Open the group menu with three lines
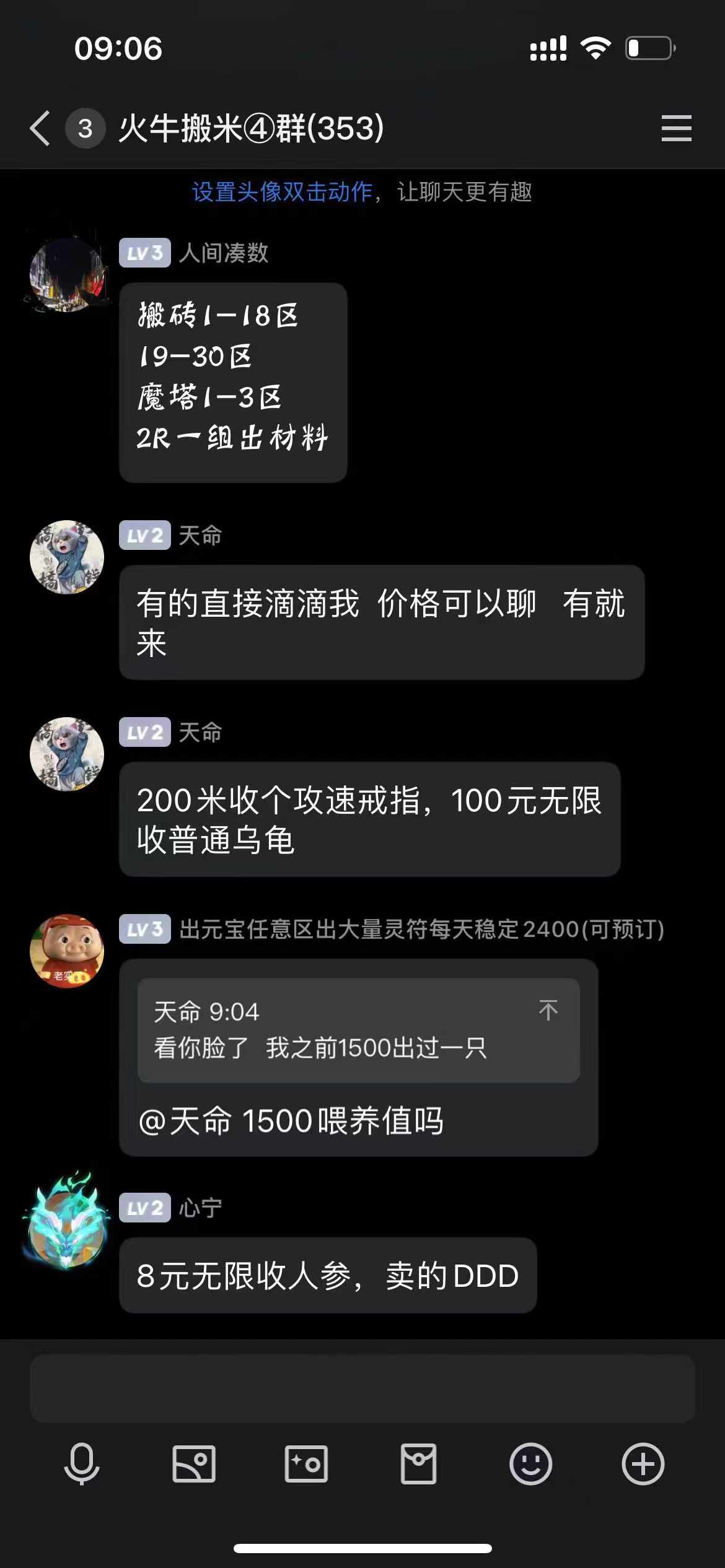725x1568 pixels. (676, 128)
